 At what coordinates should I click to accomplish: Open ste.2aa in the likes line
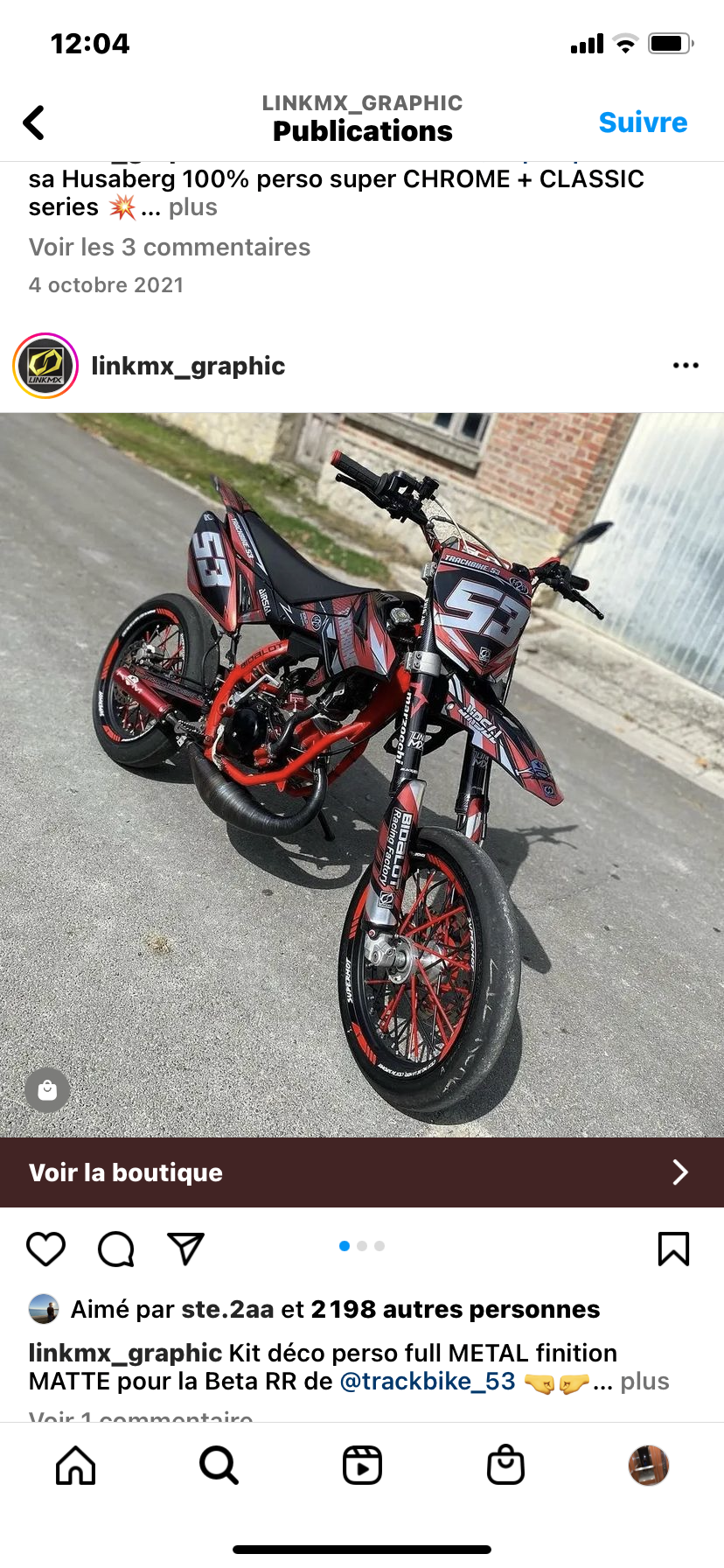click(227, 1309)
